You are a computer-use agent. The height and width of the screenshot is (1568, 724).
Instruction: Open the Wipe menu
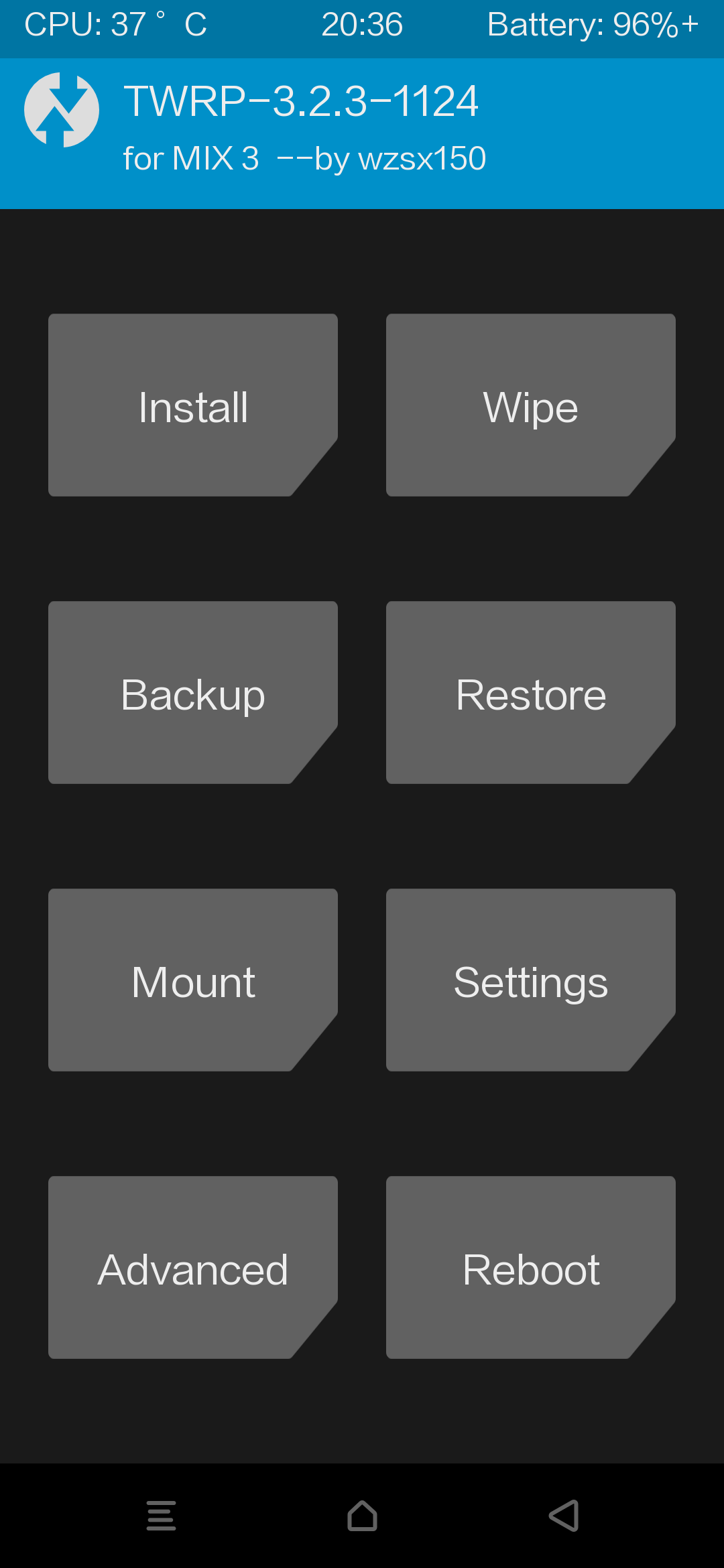tap(531, 405)
